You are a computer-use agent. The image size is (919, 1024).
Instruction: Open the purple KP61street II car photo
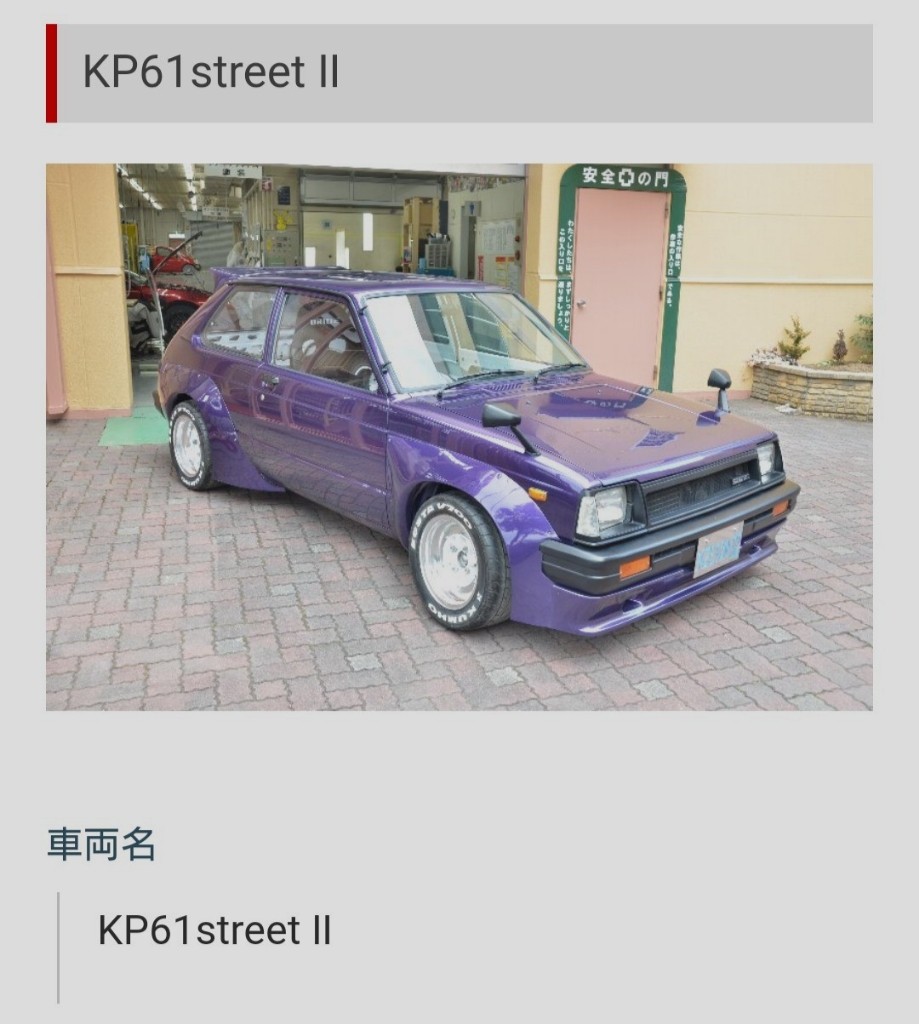[x=459, y=437]
